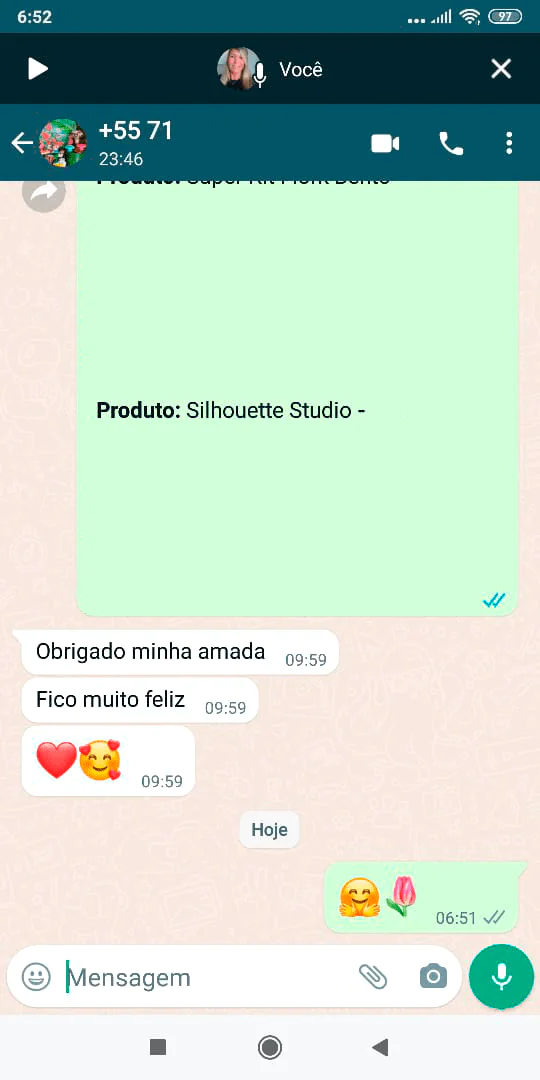The image size is (540, 1080).
Task: Tap the system home button
Action: (x=269, y=1048)
